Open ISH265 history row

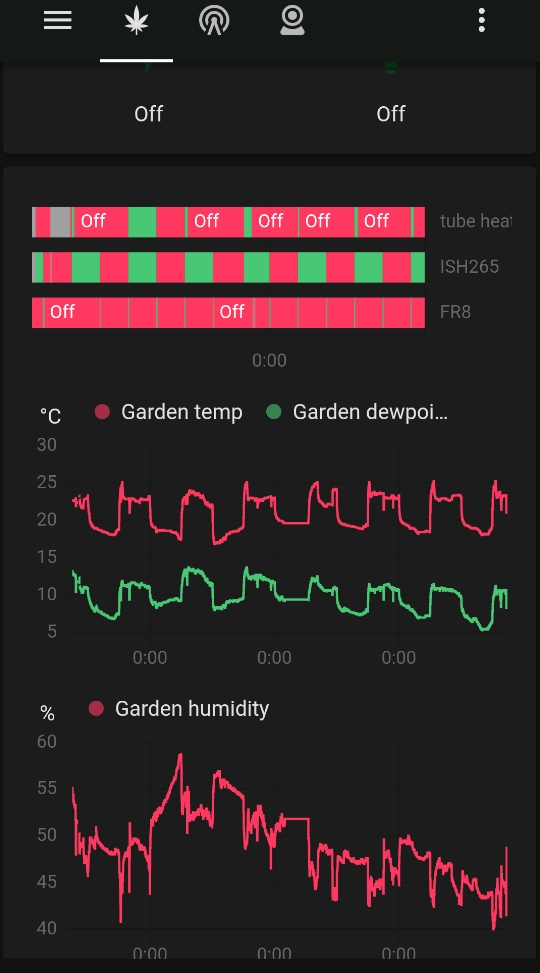point(272,267)
